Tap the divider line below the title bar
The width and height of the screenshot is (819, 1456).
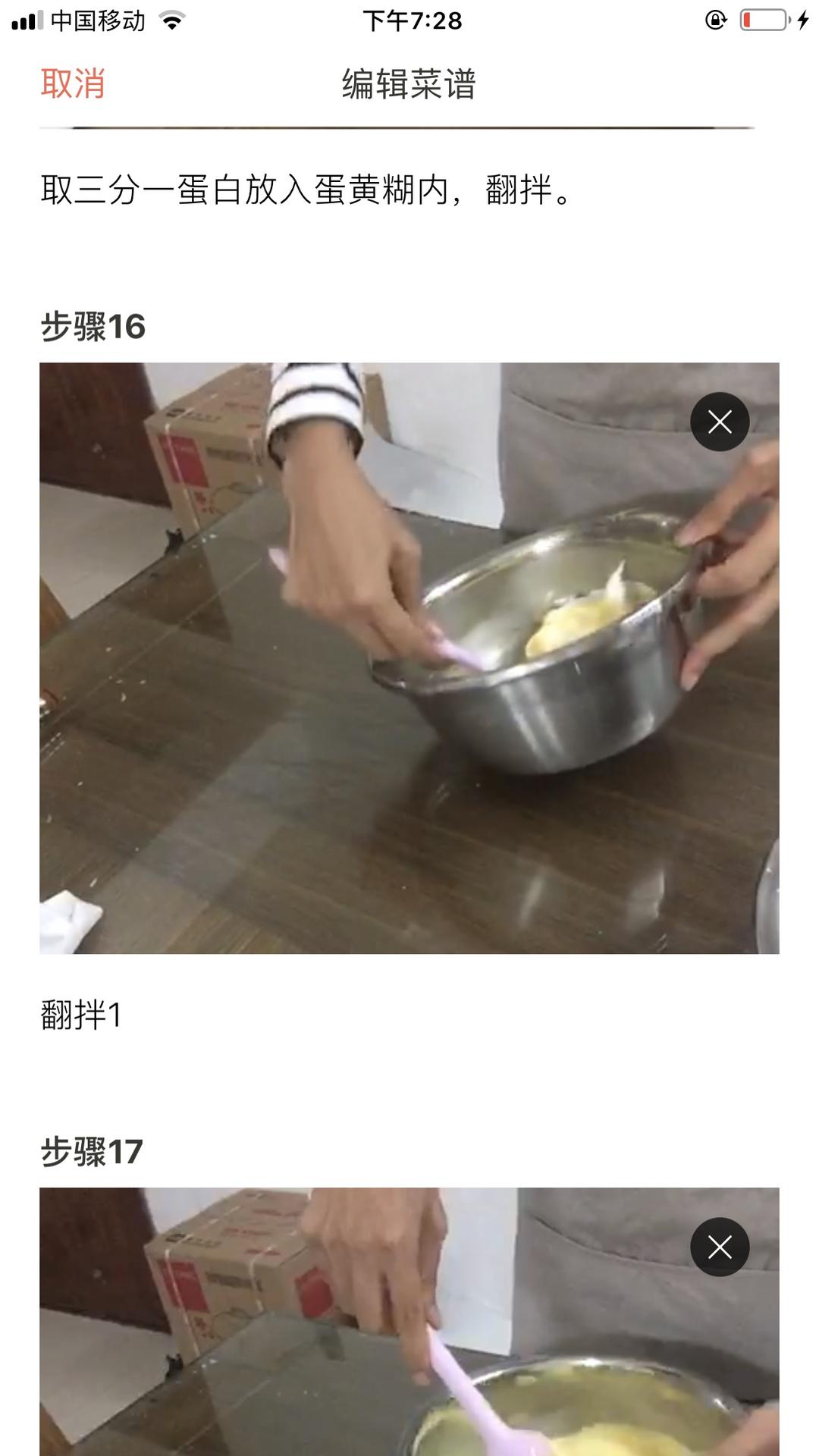coord(409,127)
